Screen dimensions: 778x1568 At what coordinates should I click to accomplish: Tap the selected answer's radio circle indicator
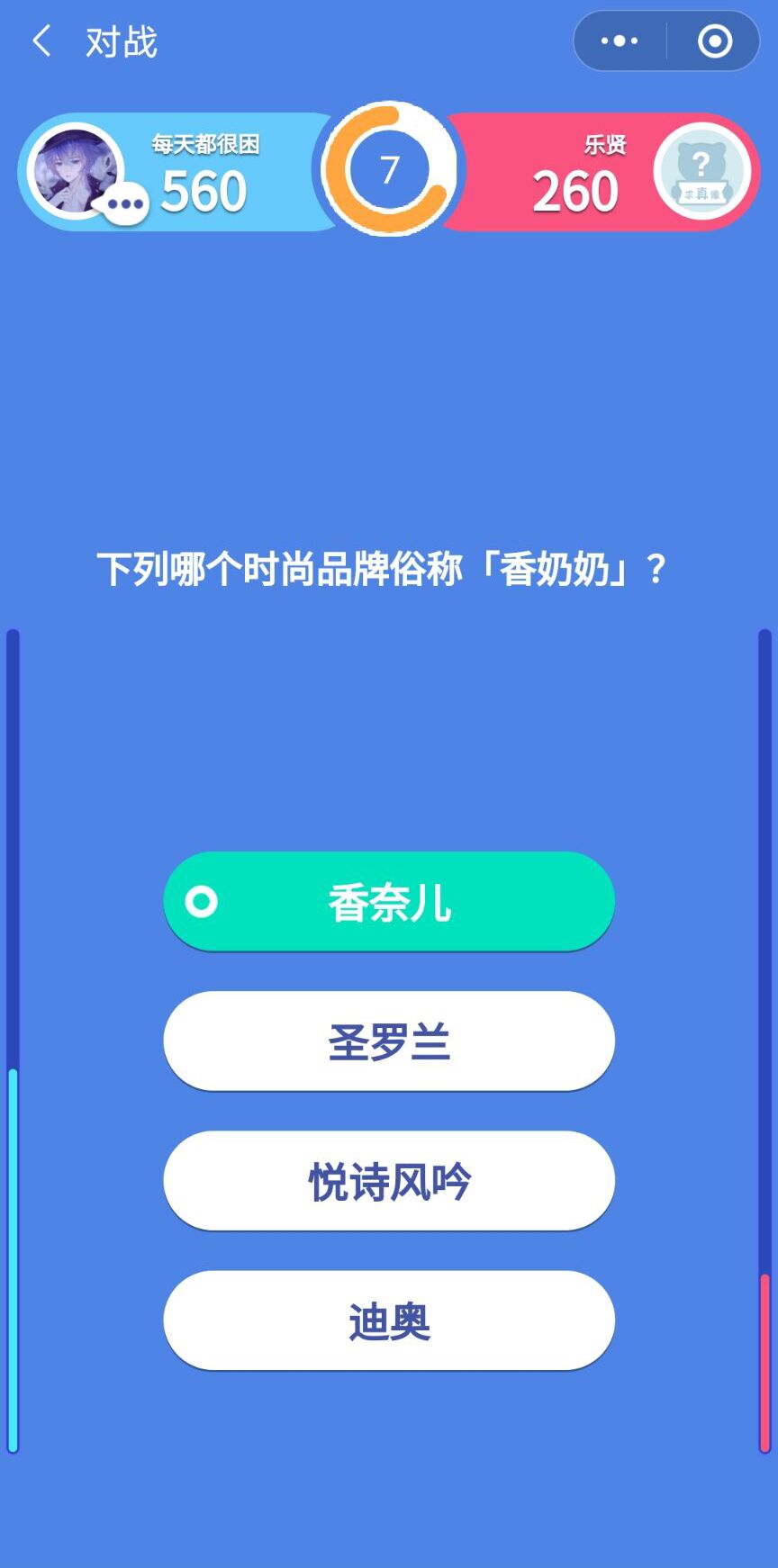click(x=204, y=900)
